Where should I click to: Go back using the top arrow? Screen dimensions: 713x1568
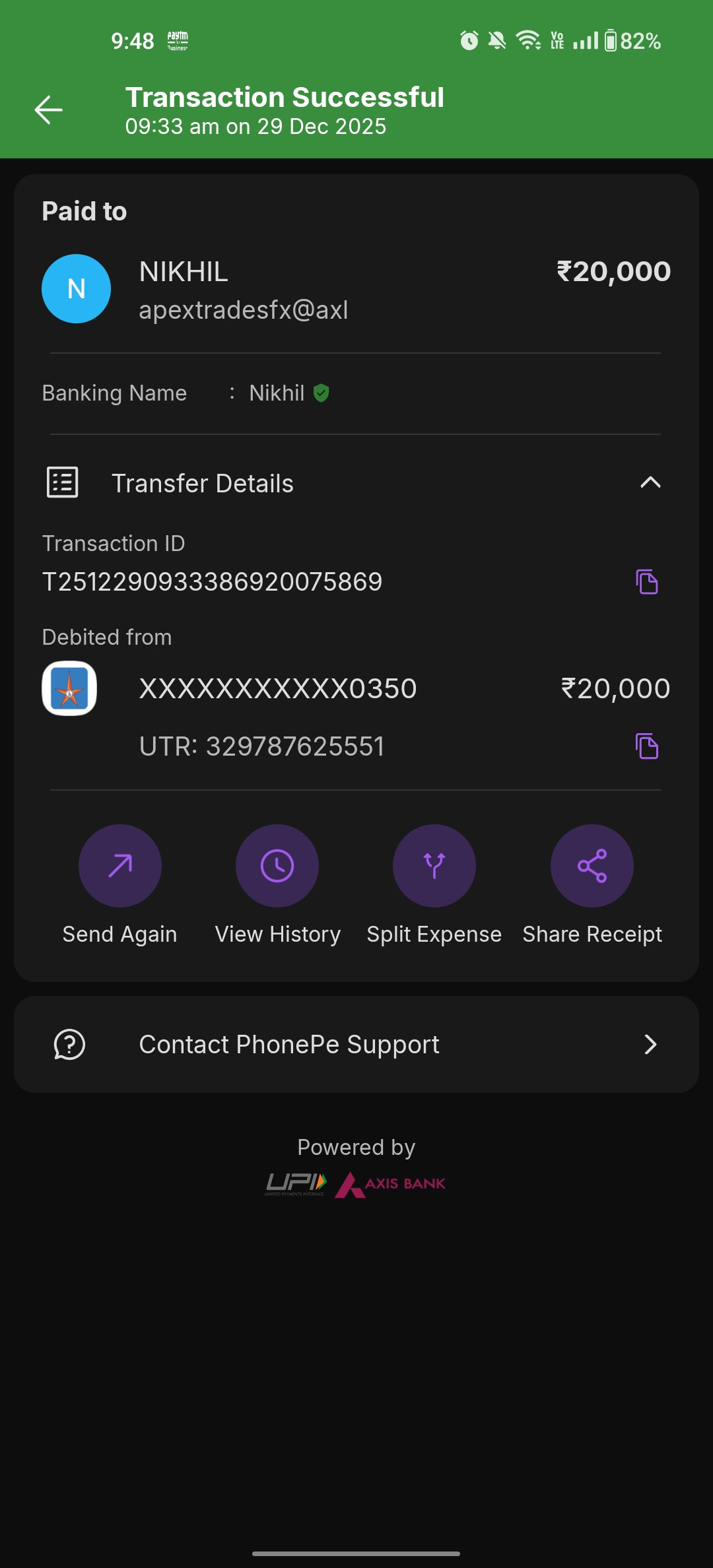click(49, 110)
